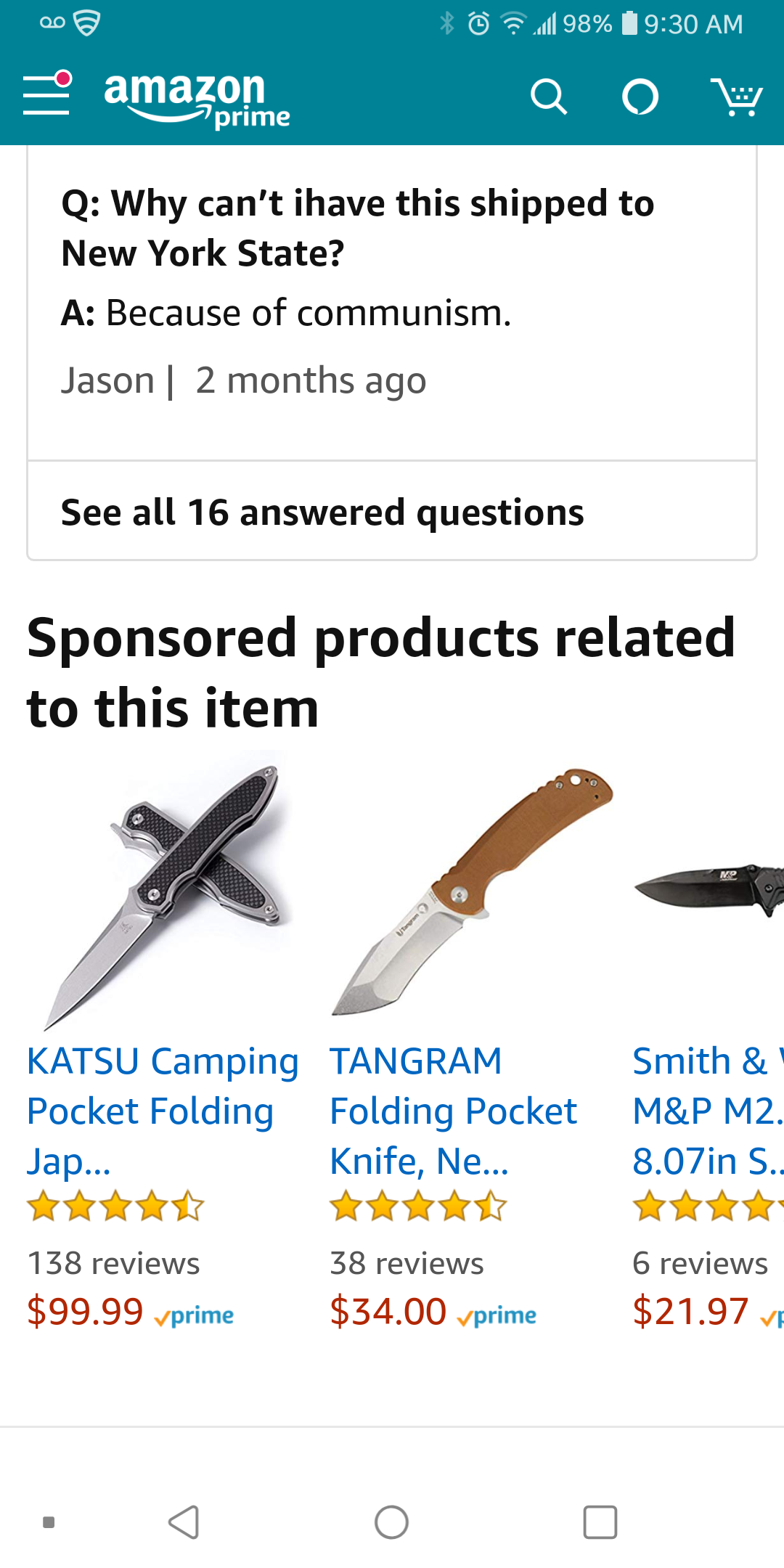The width and height of the screenshot is (784, 1568).
Task: Open the Alexa voice assistant icon
Action: coord(640,97)
